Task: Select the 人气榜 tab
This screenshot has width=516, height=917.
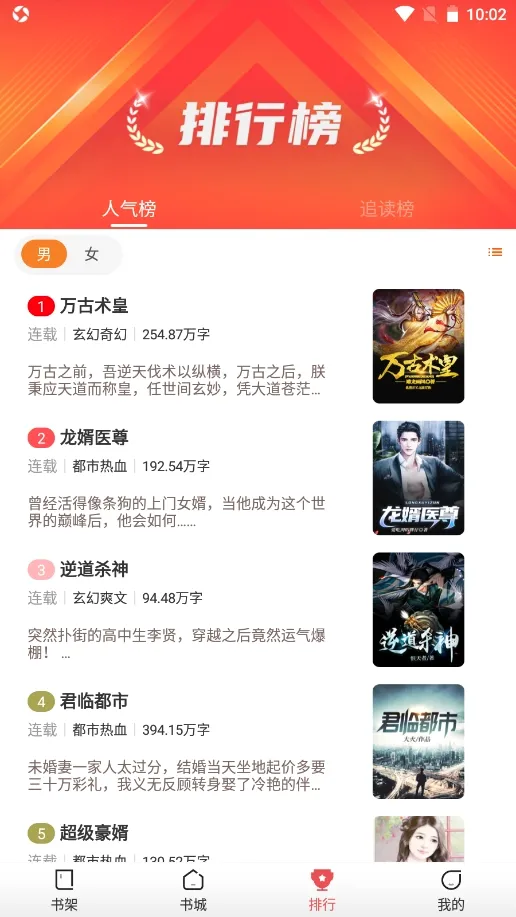Action: pos(129,209)
